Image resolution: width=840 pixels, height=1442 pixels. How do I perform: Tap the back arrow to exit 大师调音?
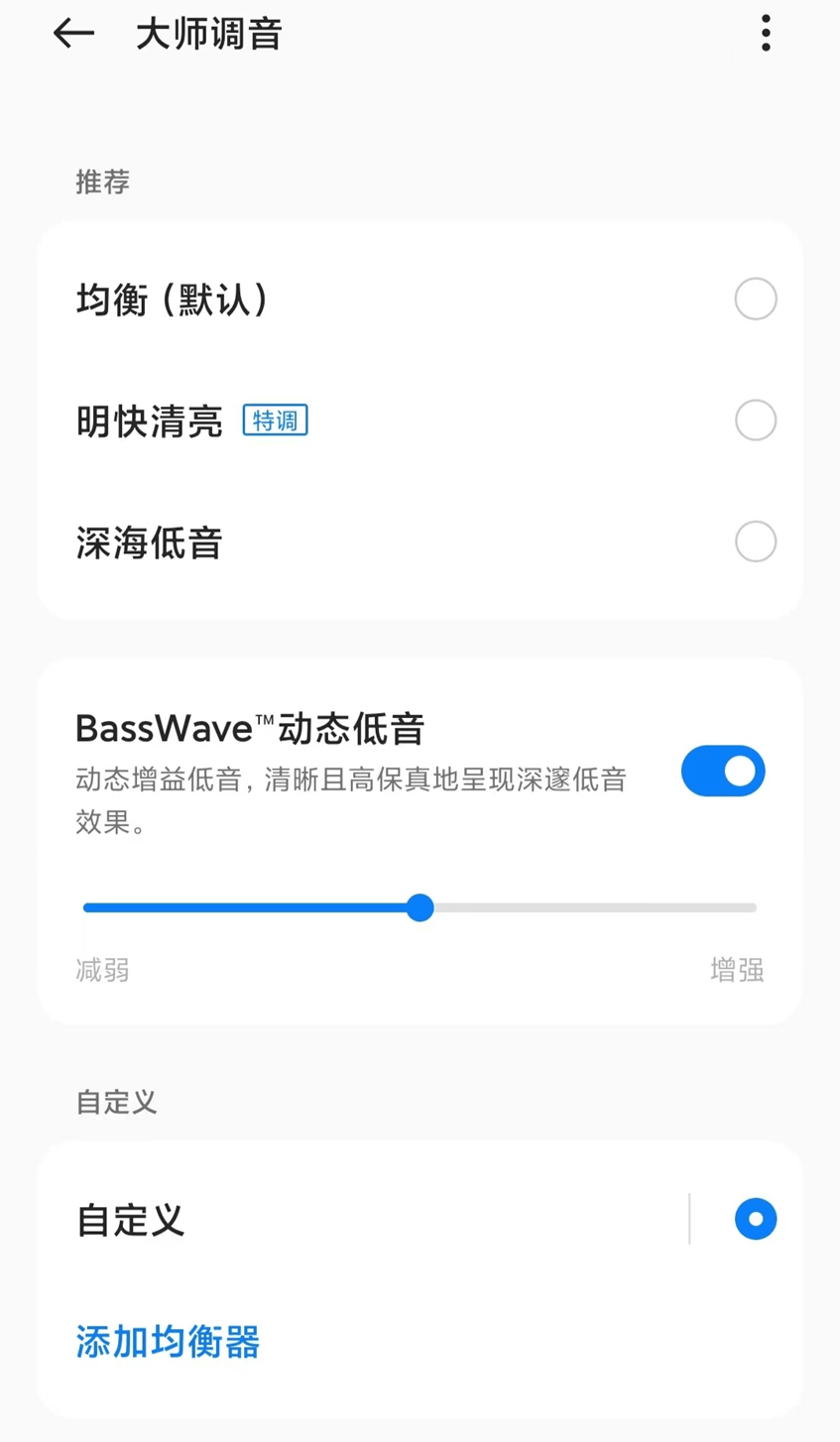point(72,33)
